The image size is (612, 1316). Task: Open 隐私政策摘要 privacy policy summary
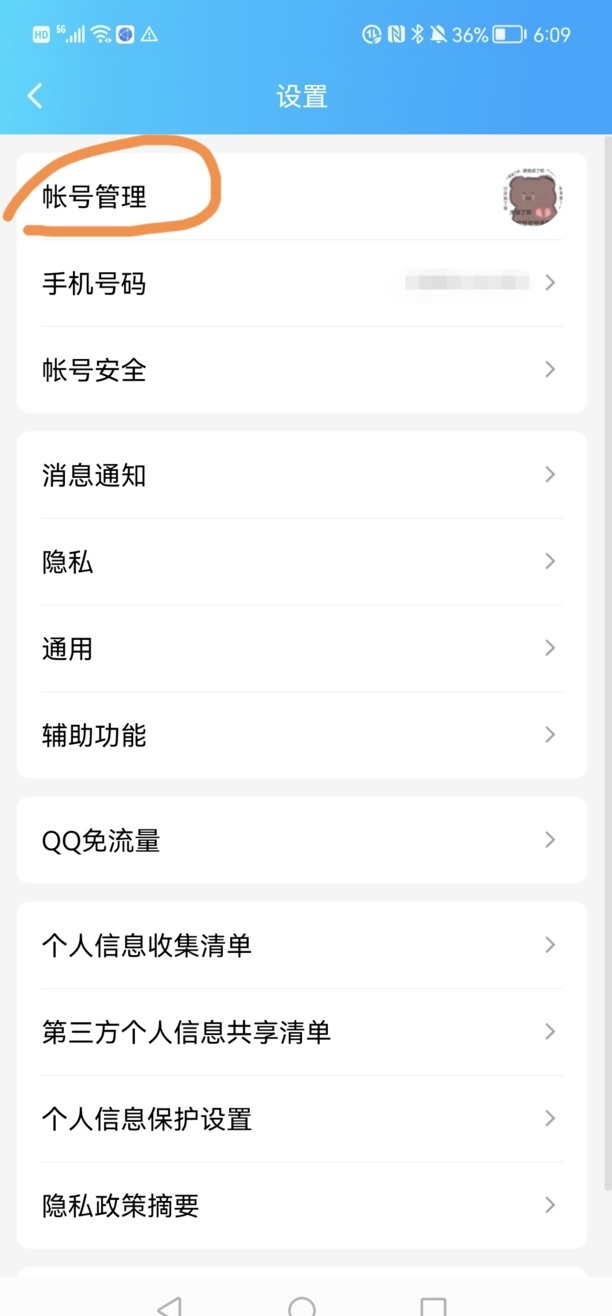tap(300, 1205)
